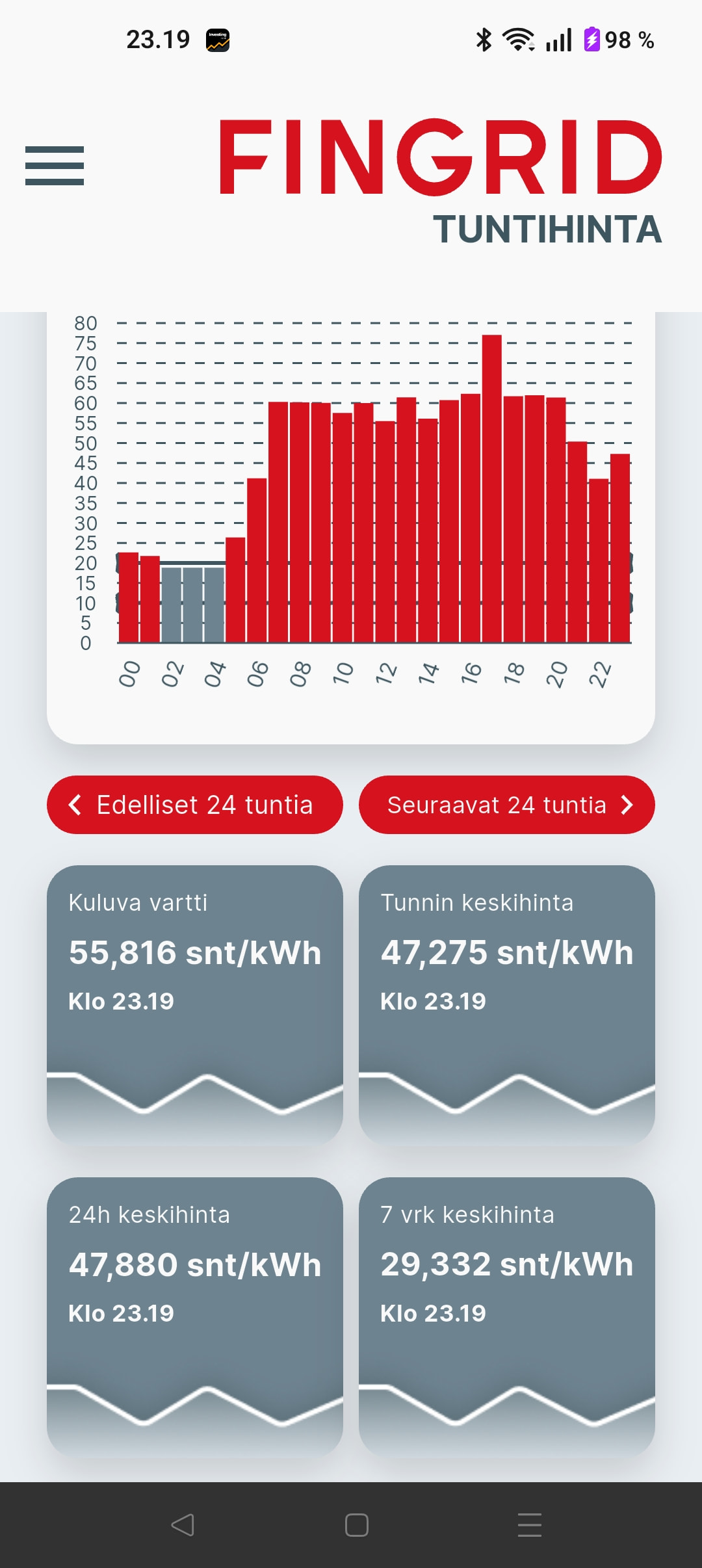Show Edelliset 24 tuntia prices
The image size is (702, 1568).
click(x=194, y=805)
